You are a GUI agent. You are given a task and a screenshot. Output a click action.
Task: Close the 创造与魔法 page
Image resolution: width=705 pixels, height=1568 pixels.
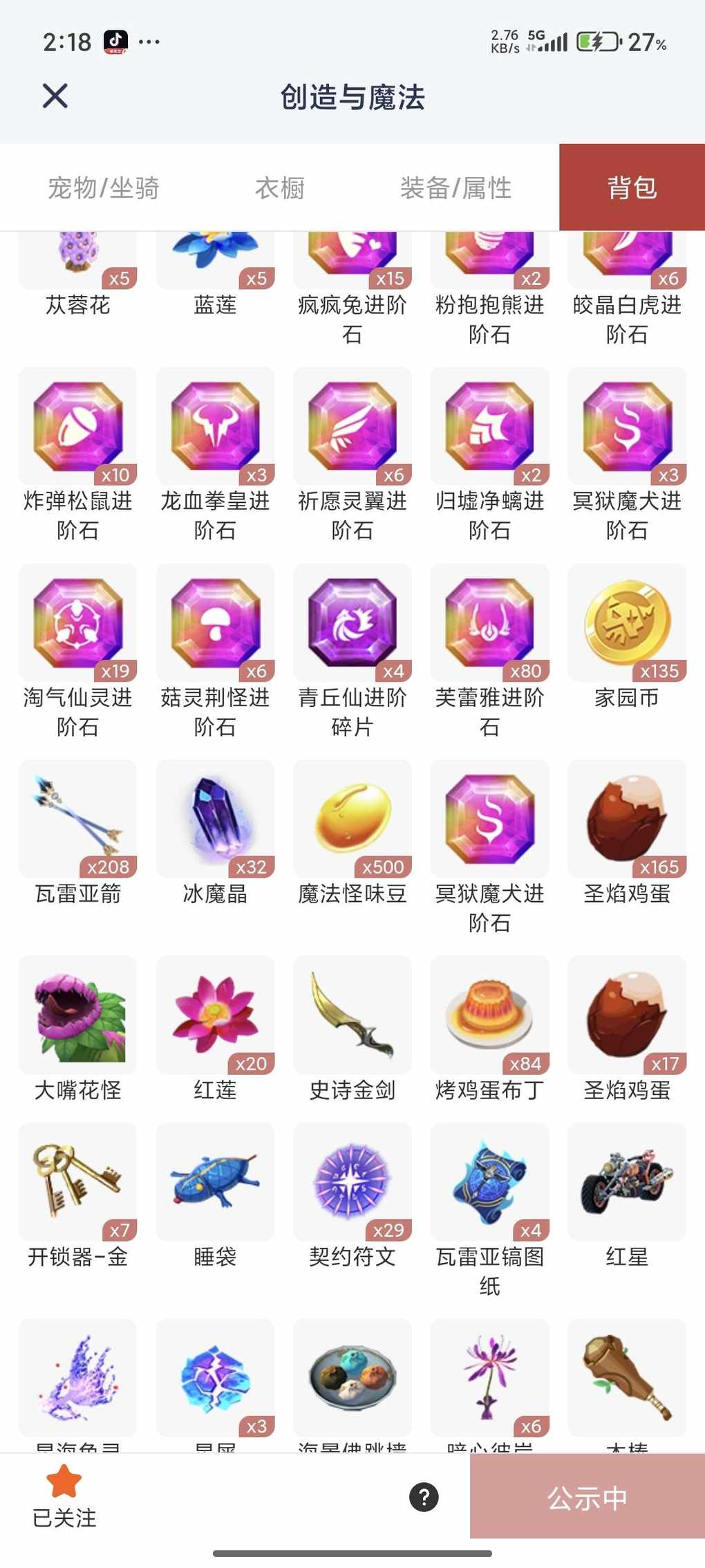pyautogui.click(x=55, y=96)
